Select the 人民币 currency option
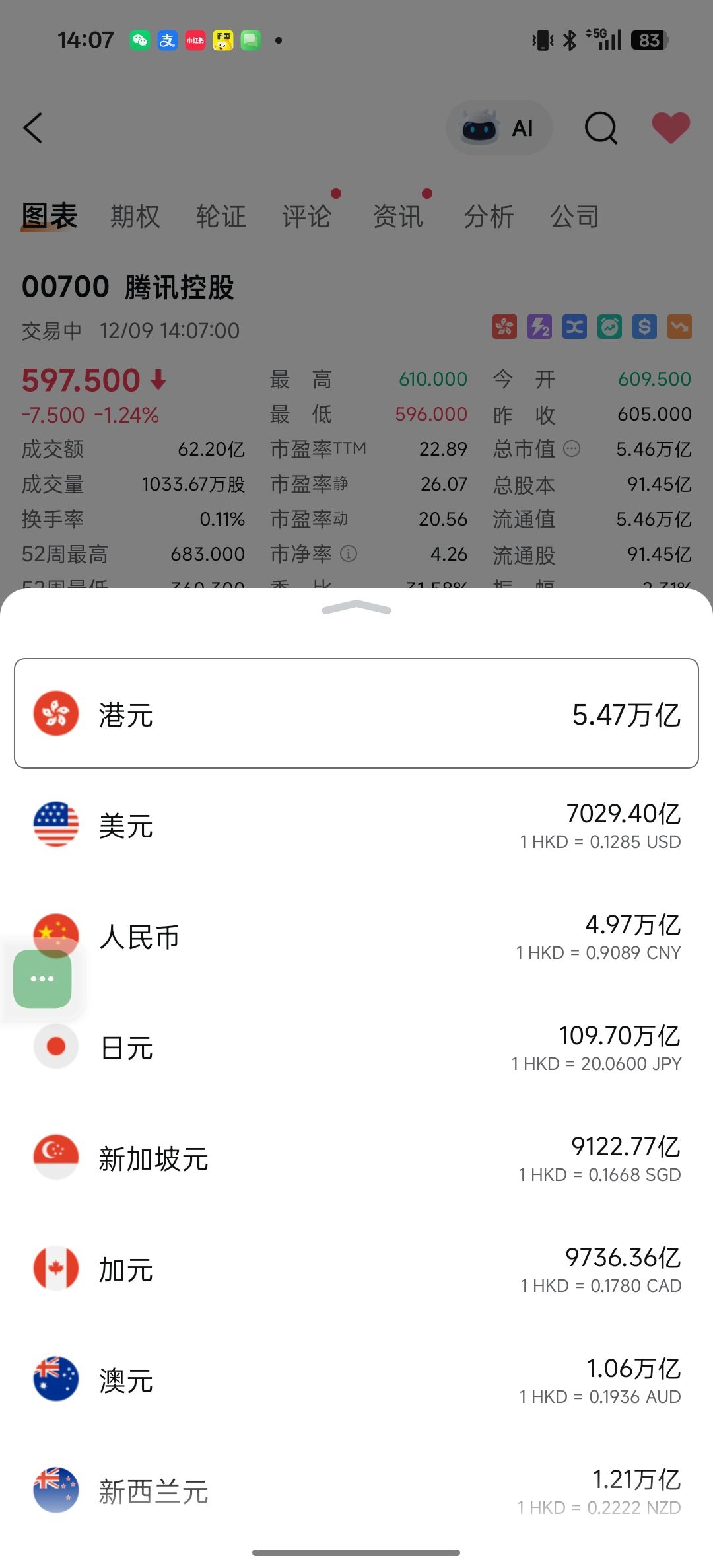This screenshot has width=713, height=1568. 356,937
